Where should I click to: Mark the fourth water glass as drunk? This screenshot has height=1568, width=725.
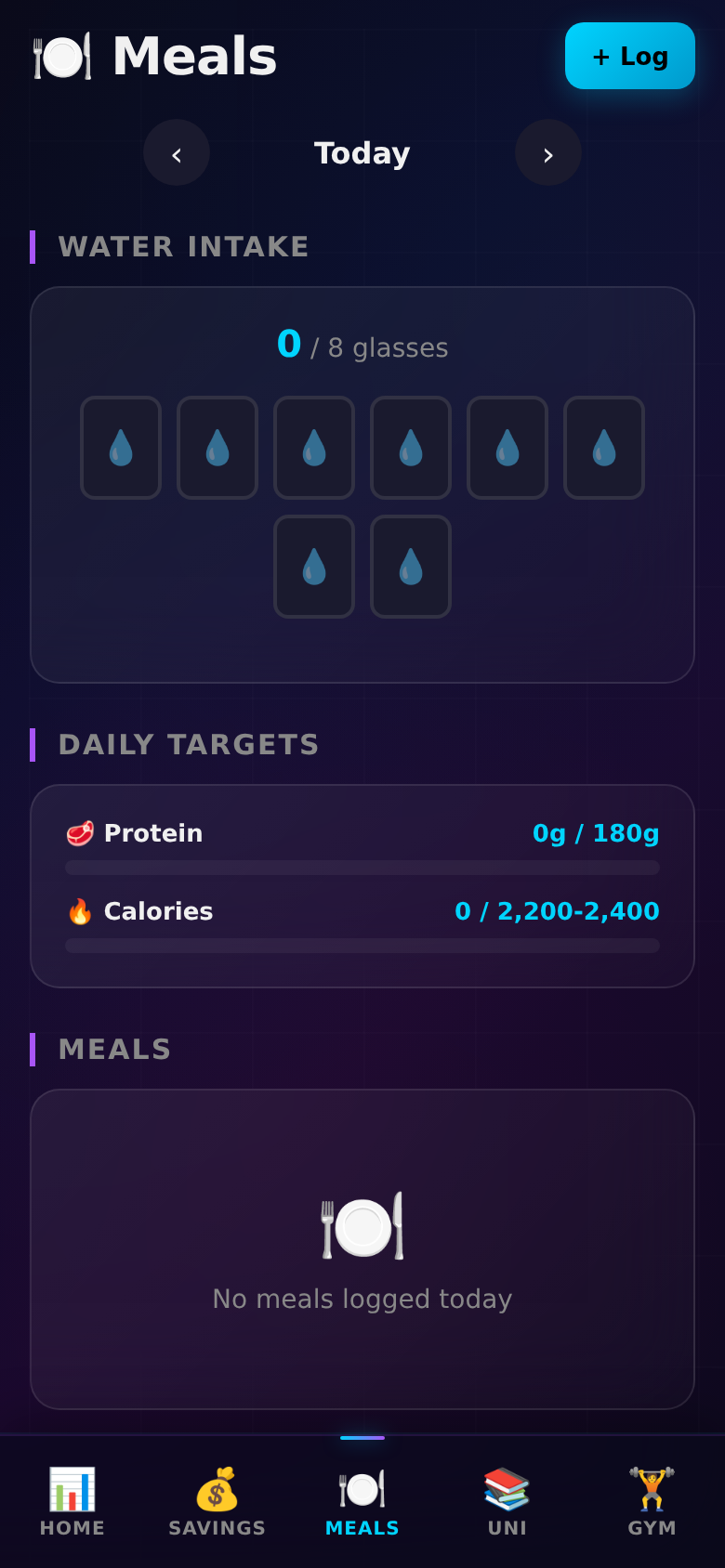point(410,447)
